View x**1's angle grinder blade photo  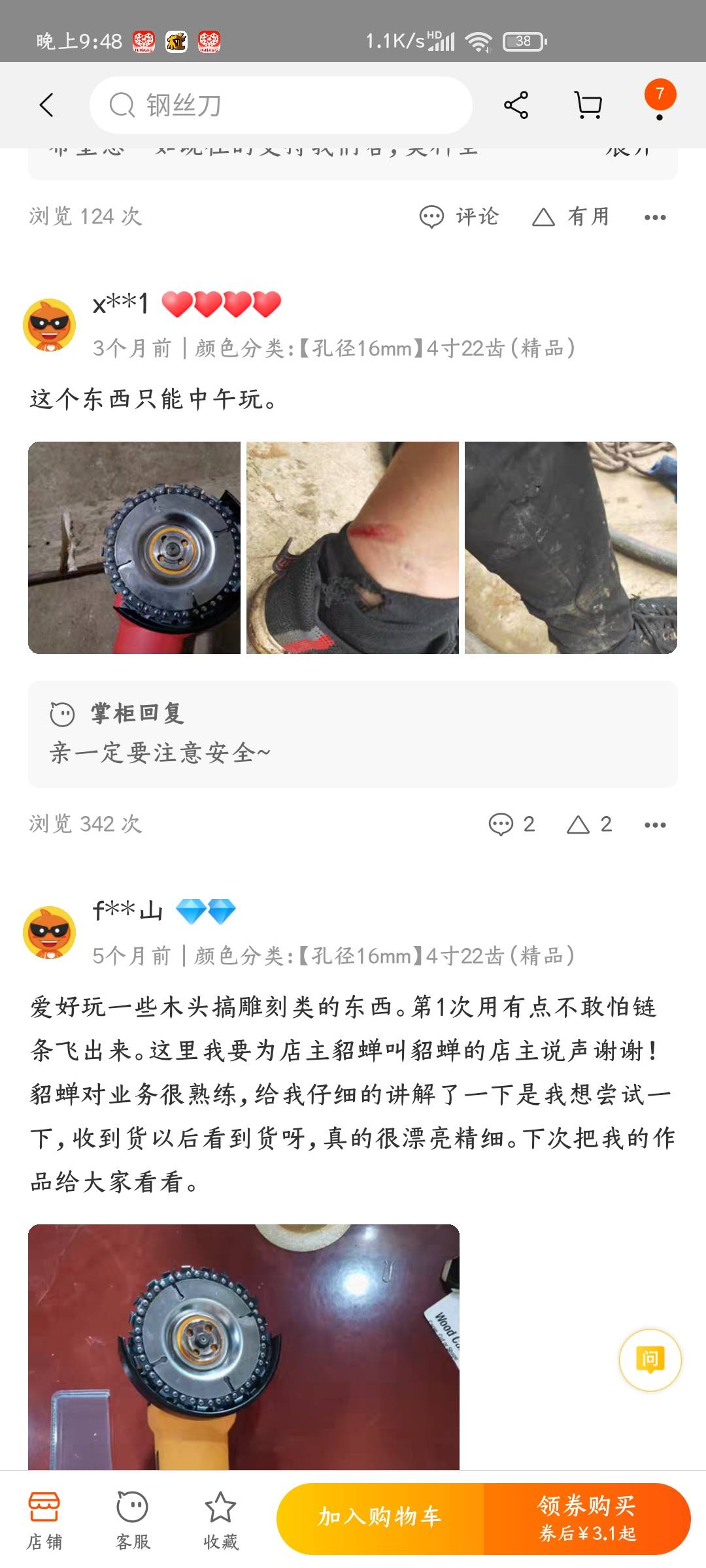click(134, 547)
